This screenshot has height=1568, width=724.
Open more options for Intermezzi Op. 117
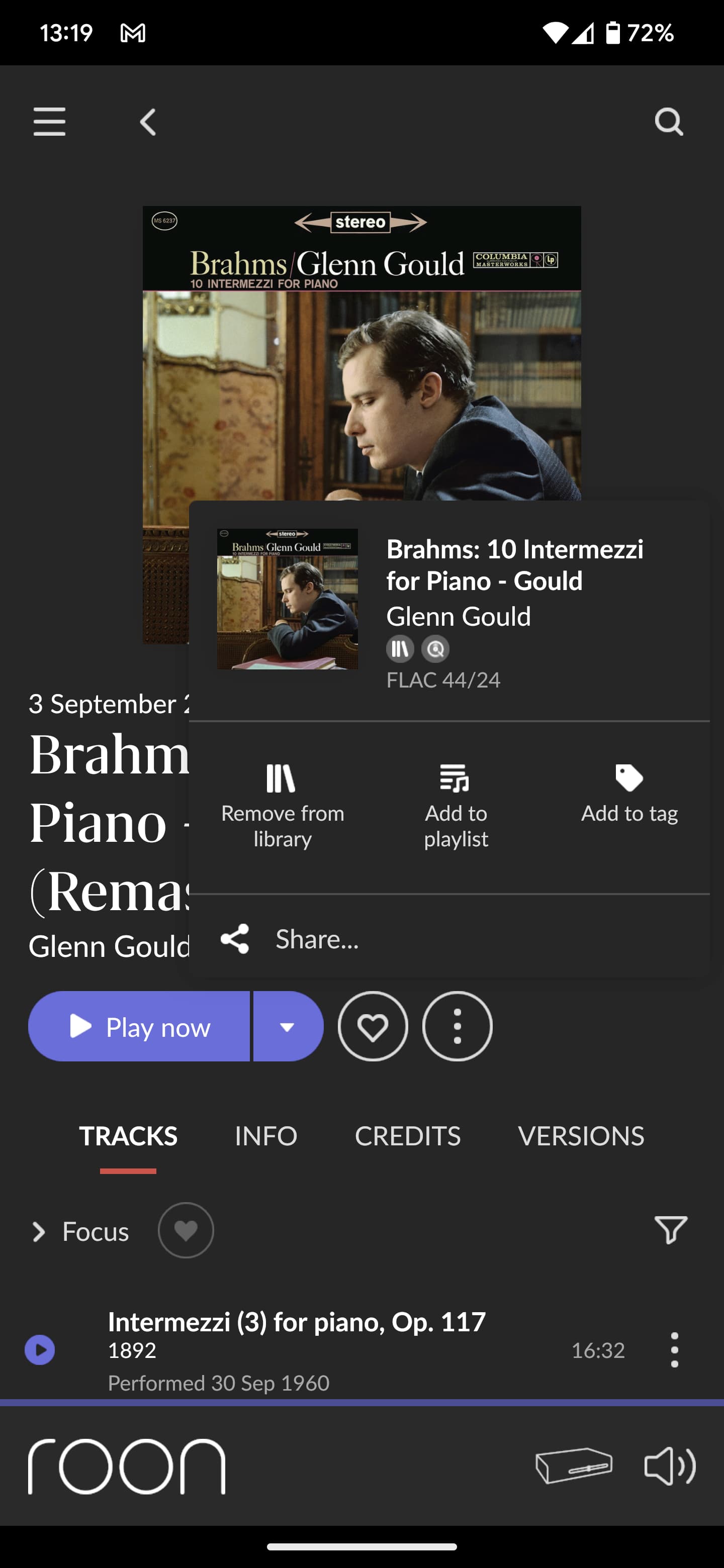click(x=674, y=1350)
